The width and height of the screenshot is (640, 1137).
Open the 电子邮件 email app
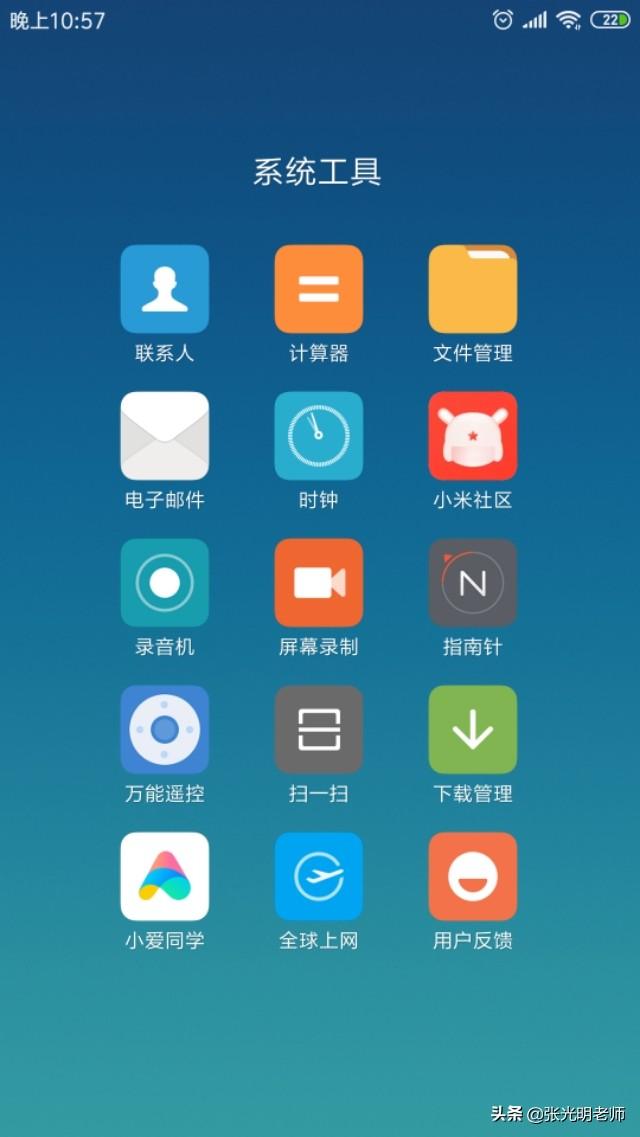[165, 436]
